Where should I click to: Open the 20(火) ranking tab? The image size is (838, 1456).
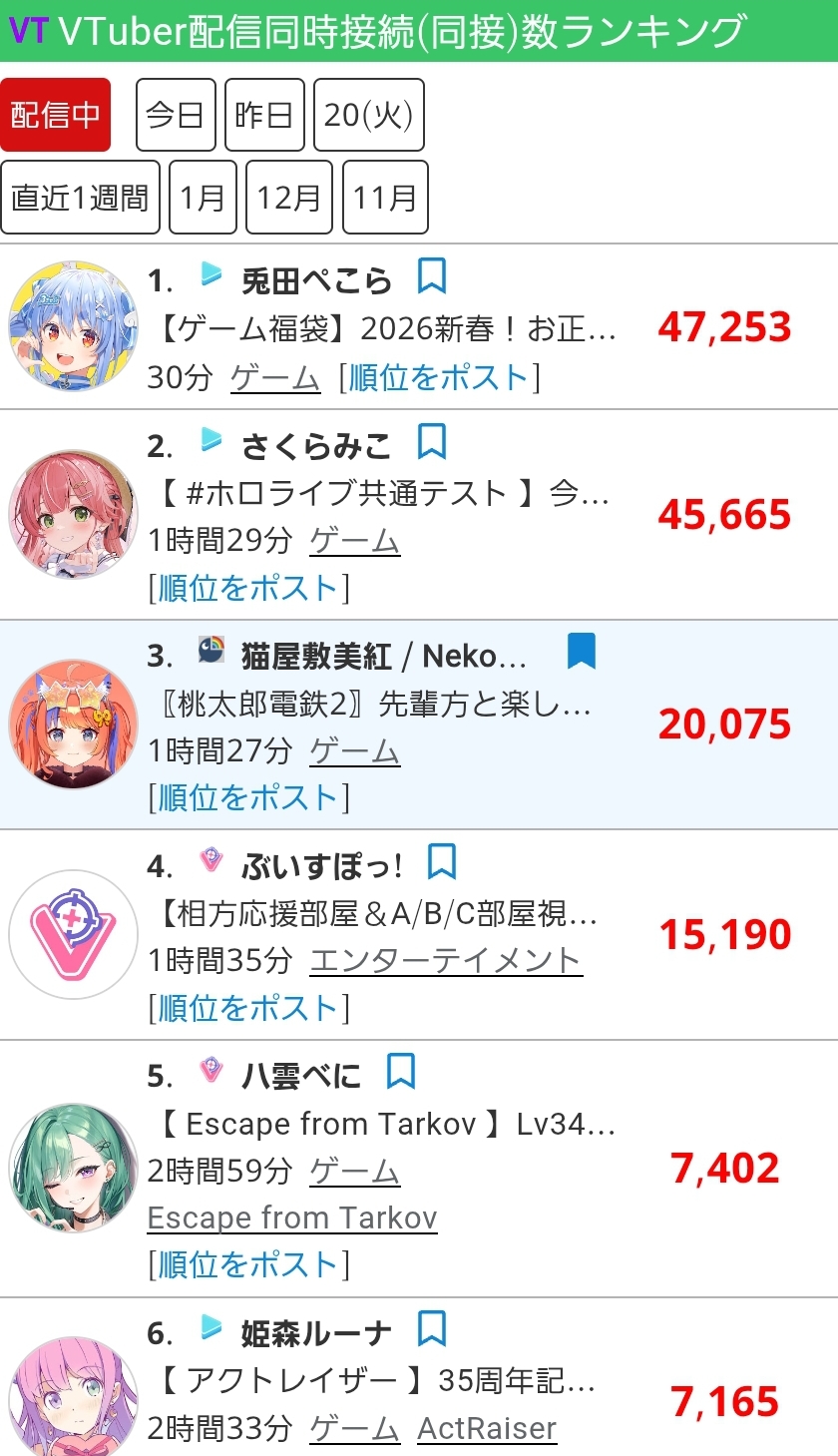pos(368,115)
